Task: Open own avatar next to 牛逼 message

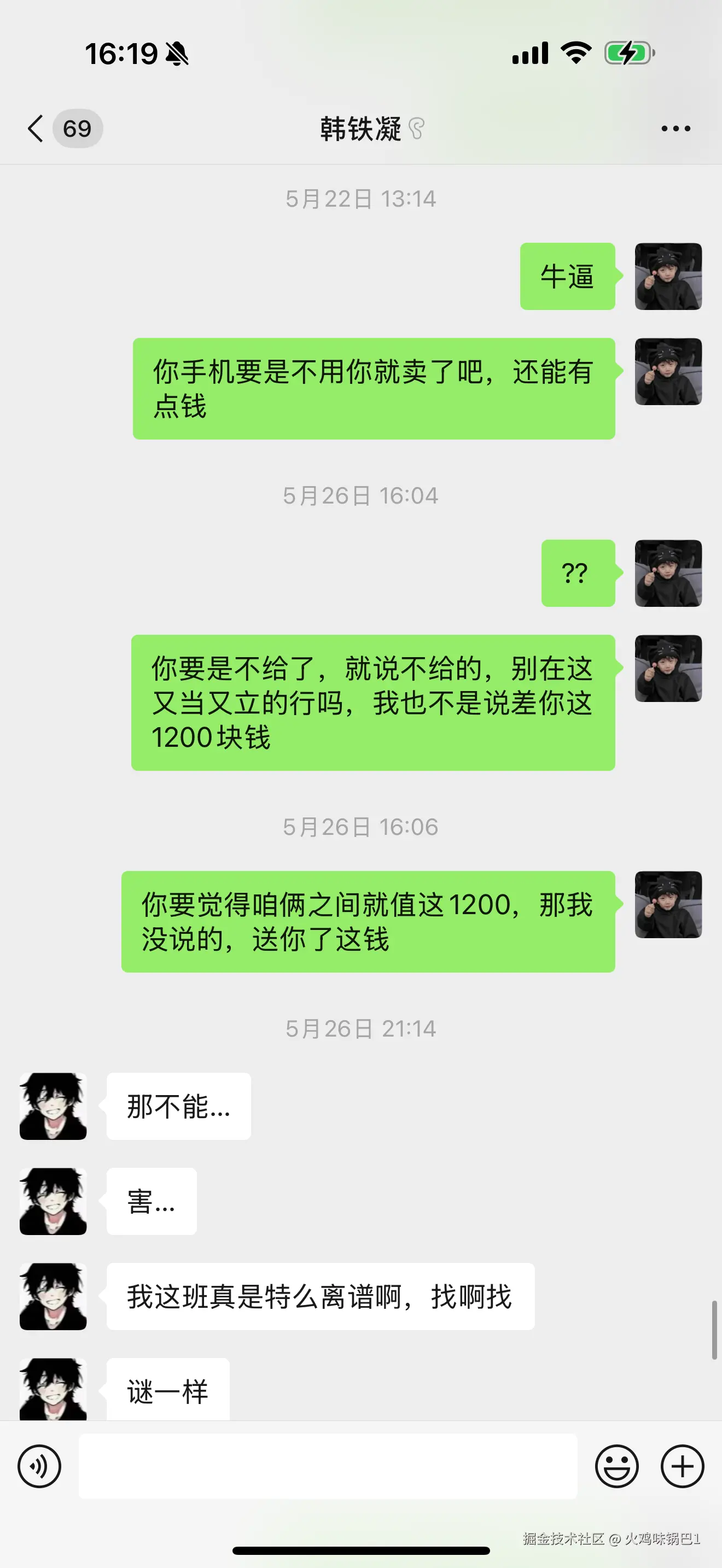Action: coord(668,276)
